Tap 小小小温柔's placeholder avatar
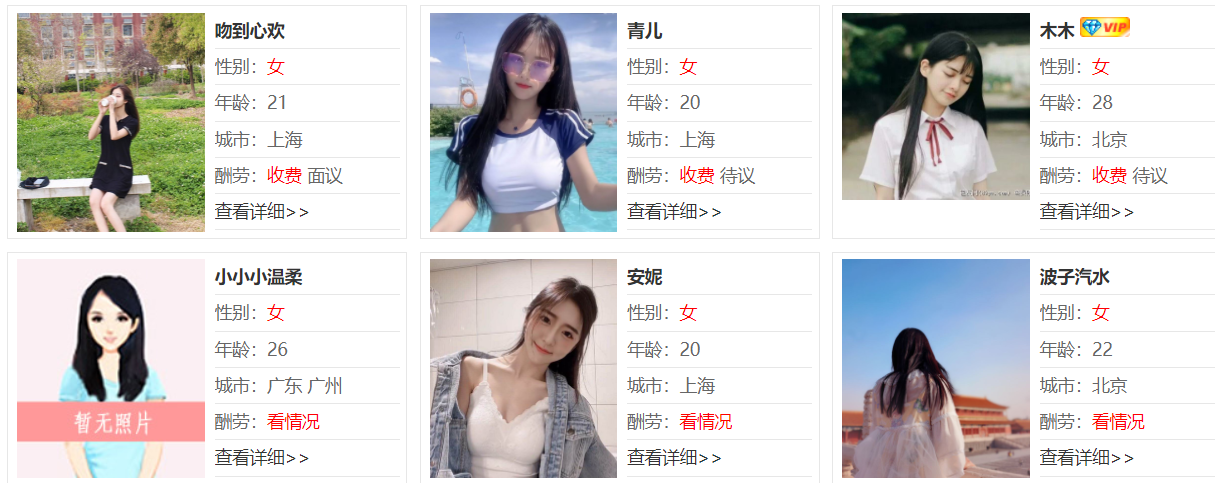This screenshot has height=483, width=1215. point(111,368)
